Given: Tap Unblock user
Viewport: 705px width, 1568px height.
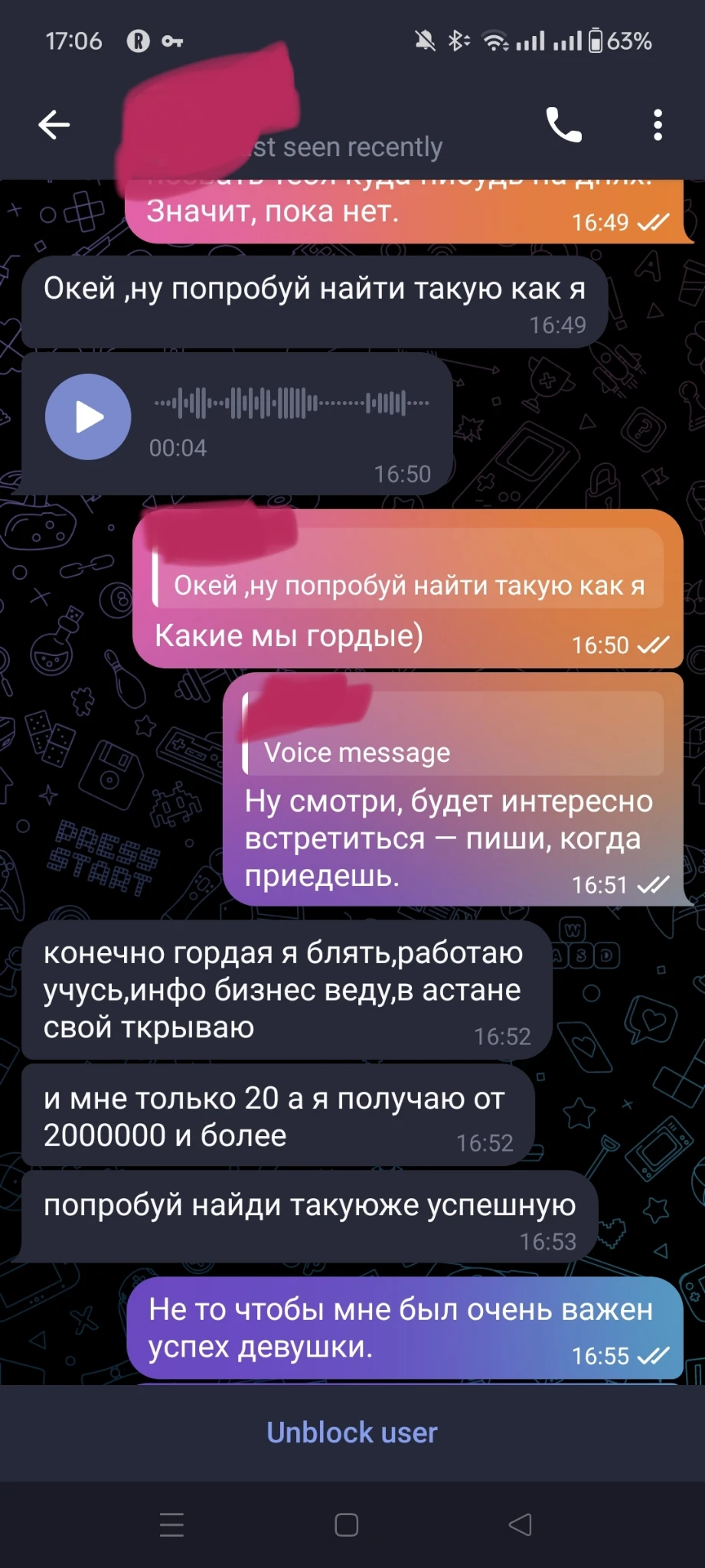Looking at the screenshot, I should pos(352,1432).
